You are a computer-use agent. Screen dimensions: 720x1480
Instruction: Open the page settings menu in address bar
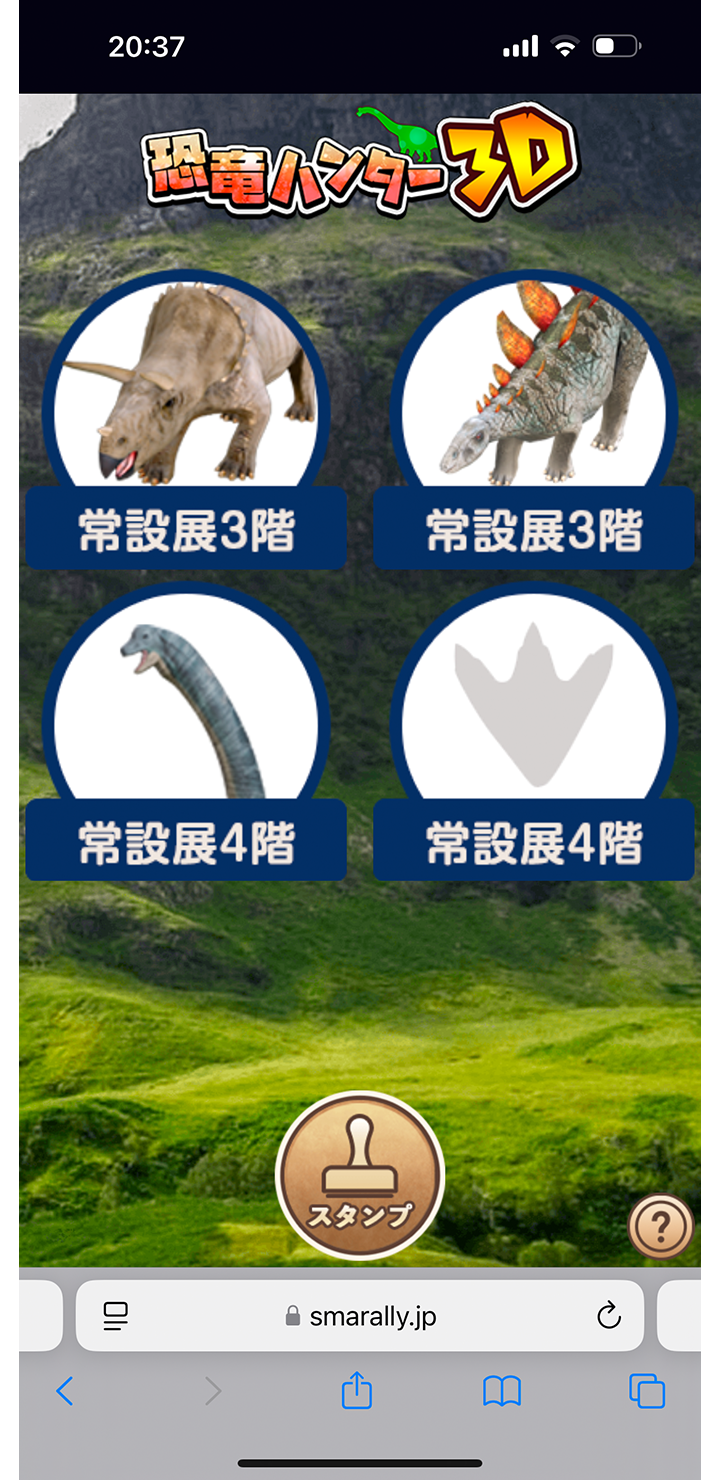(x=116, y=1316)
